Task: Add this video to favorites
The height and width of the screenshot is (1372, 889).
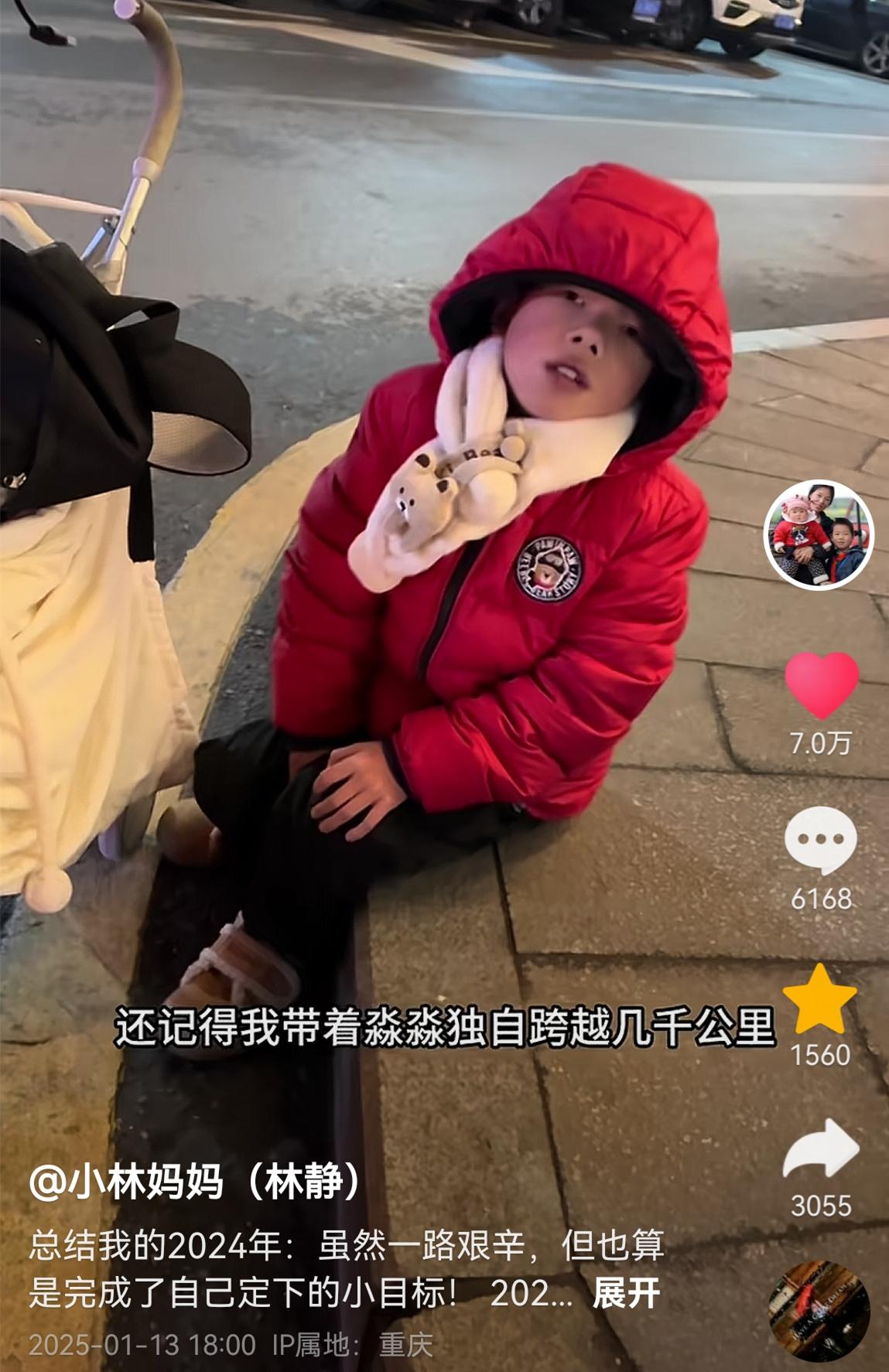Action: click(x=820, y=999)
